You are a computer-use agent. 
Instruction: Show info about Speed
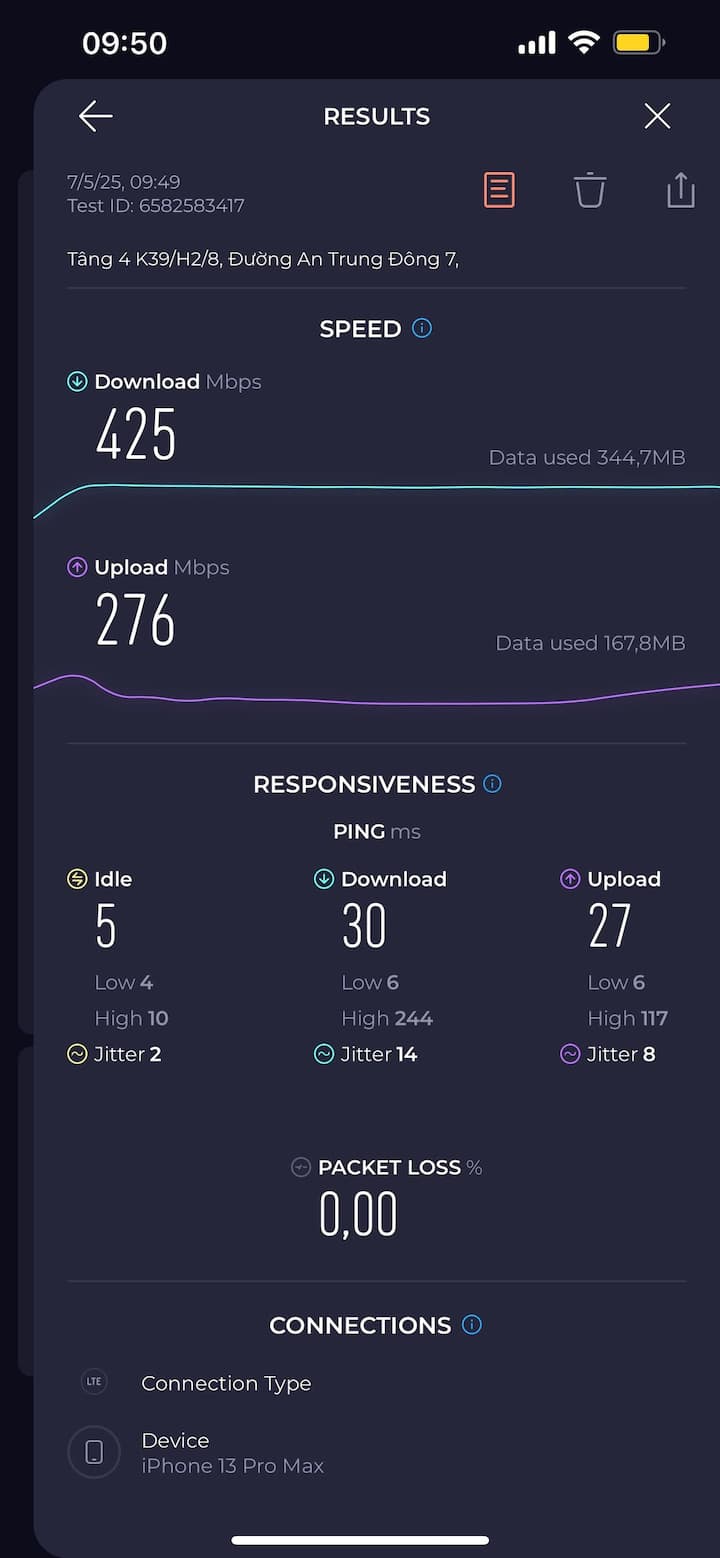pyautogui.click(x=422, y=328)
